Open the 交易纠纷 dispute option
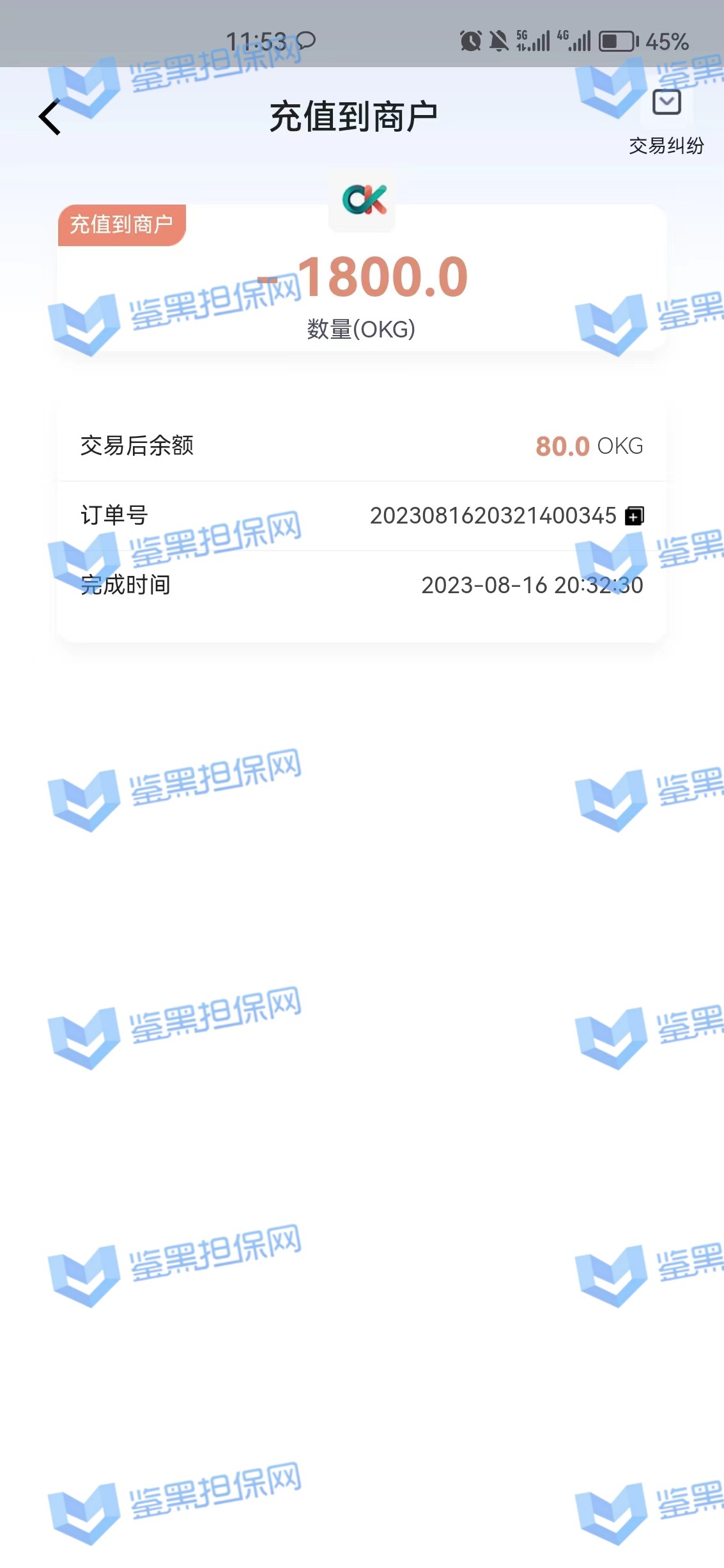 click(666, 121)
